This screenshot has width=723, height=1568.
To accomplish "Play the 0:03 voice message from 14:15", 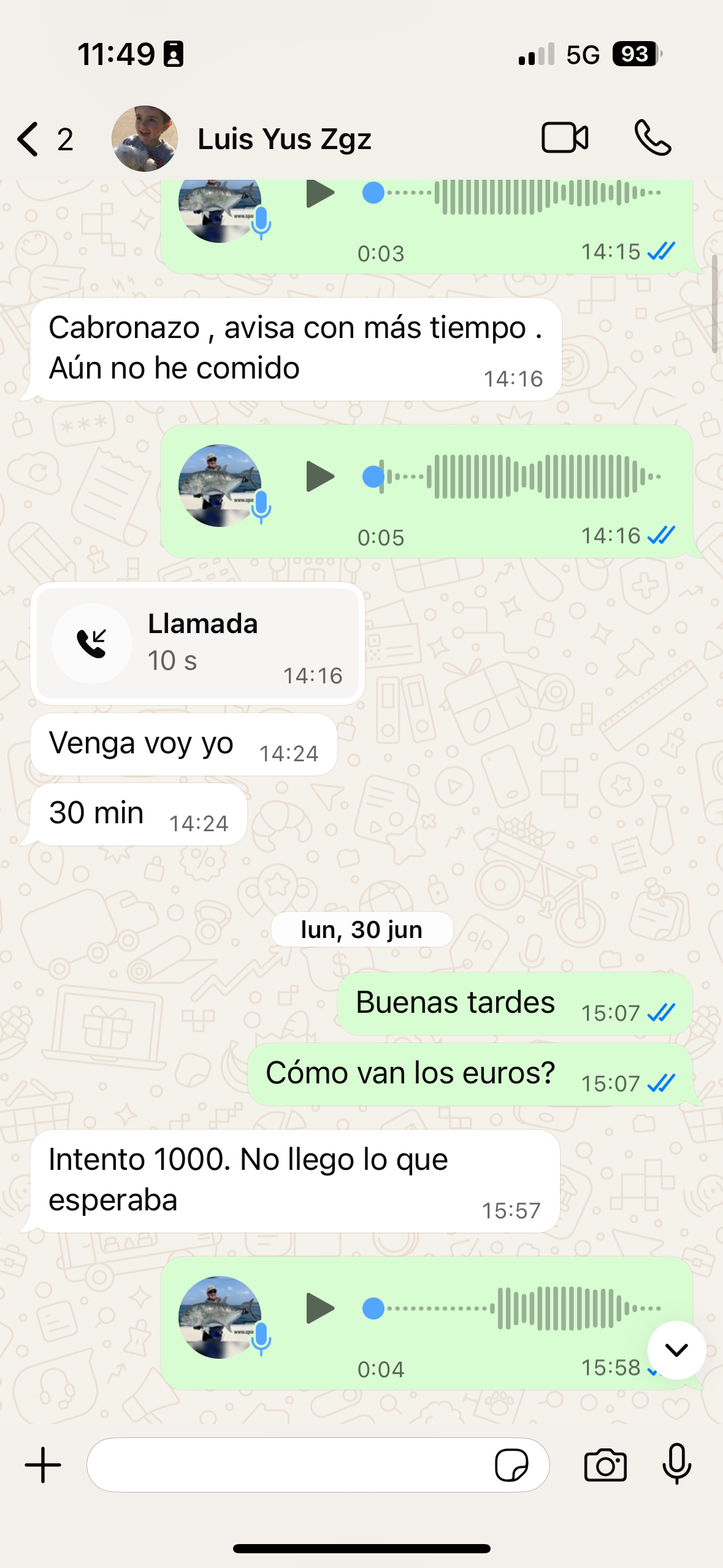I will click(x=319, y=194).
